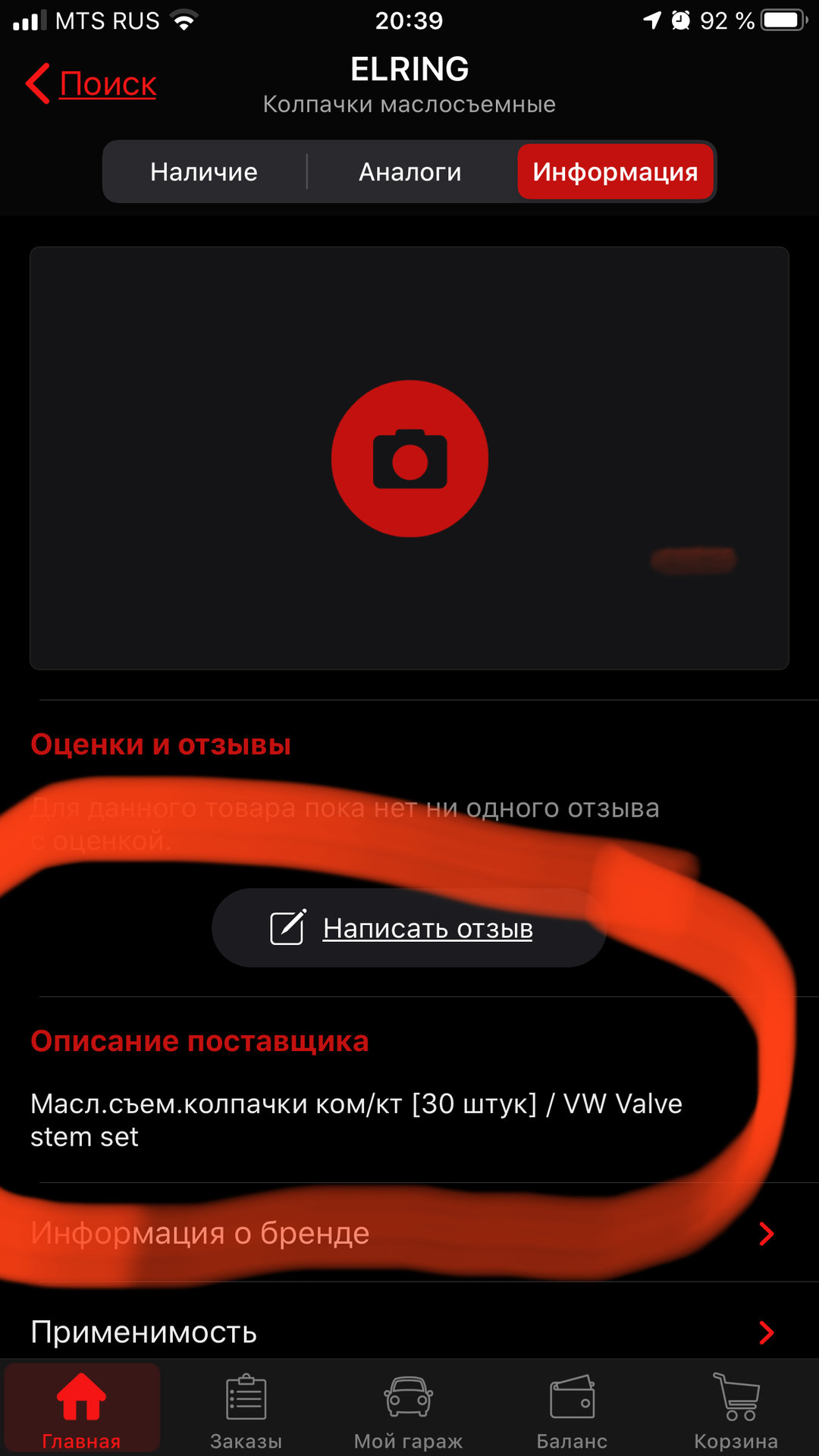Tap the red camera photo placeholder
This screenshot has width=819, height=1456.
click(409, 459)
